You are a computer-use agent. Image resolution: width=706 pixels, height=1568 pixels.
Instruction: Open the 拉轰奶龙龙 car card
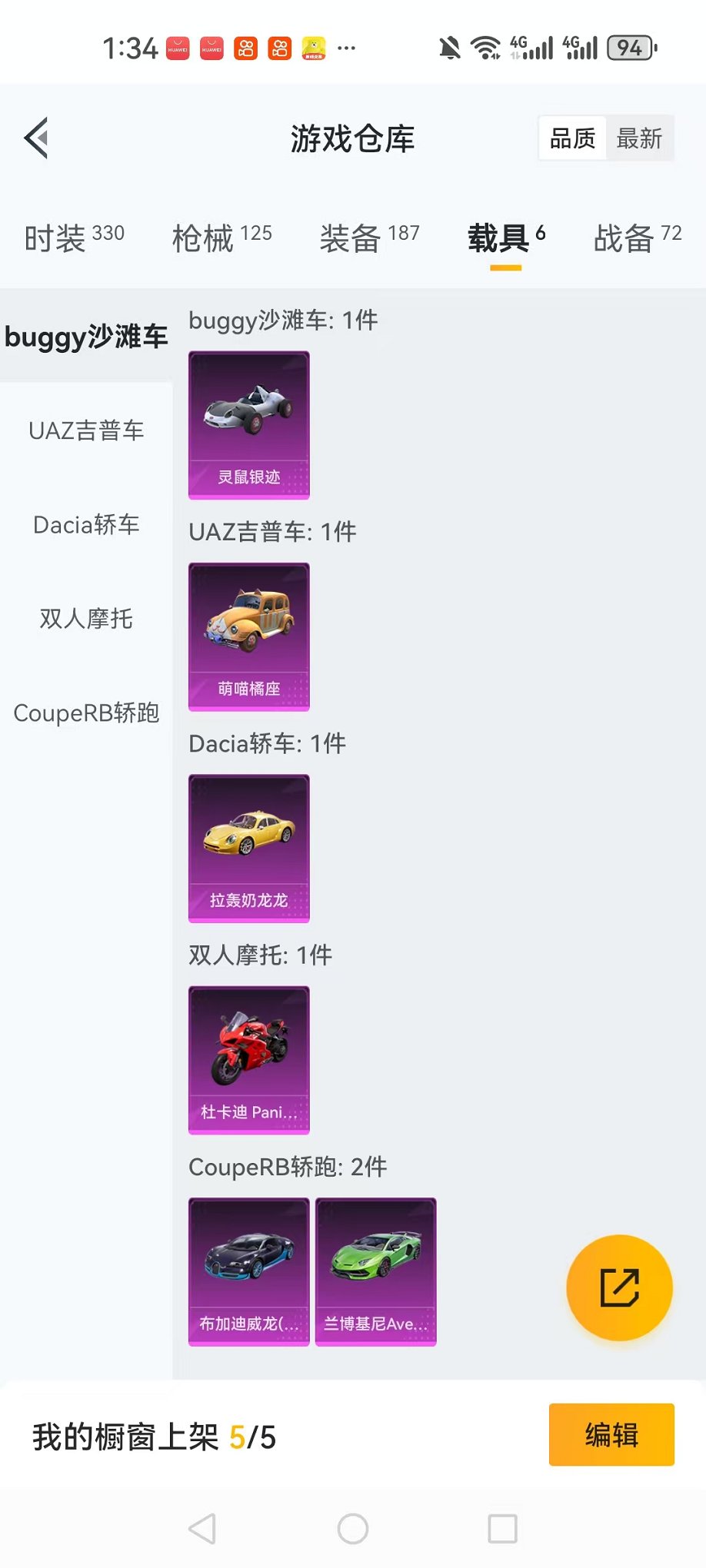click(x=249, y=848)
